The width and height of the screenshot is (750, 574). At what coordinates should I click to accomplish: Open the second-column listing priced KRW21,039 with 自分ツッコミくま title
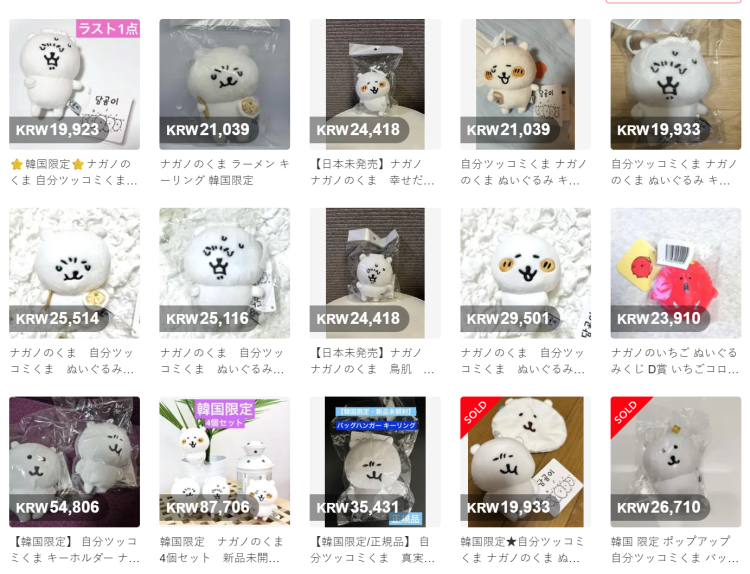click(x=525, y=84)
